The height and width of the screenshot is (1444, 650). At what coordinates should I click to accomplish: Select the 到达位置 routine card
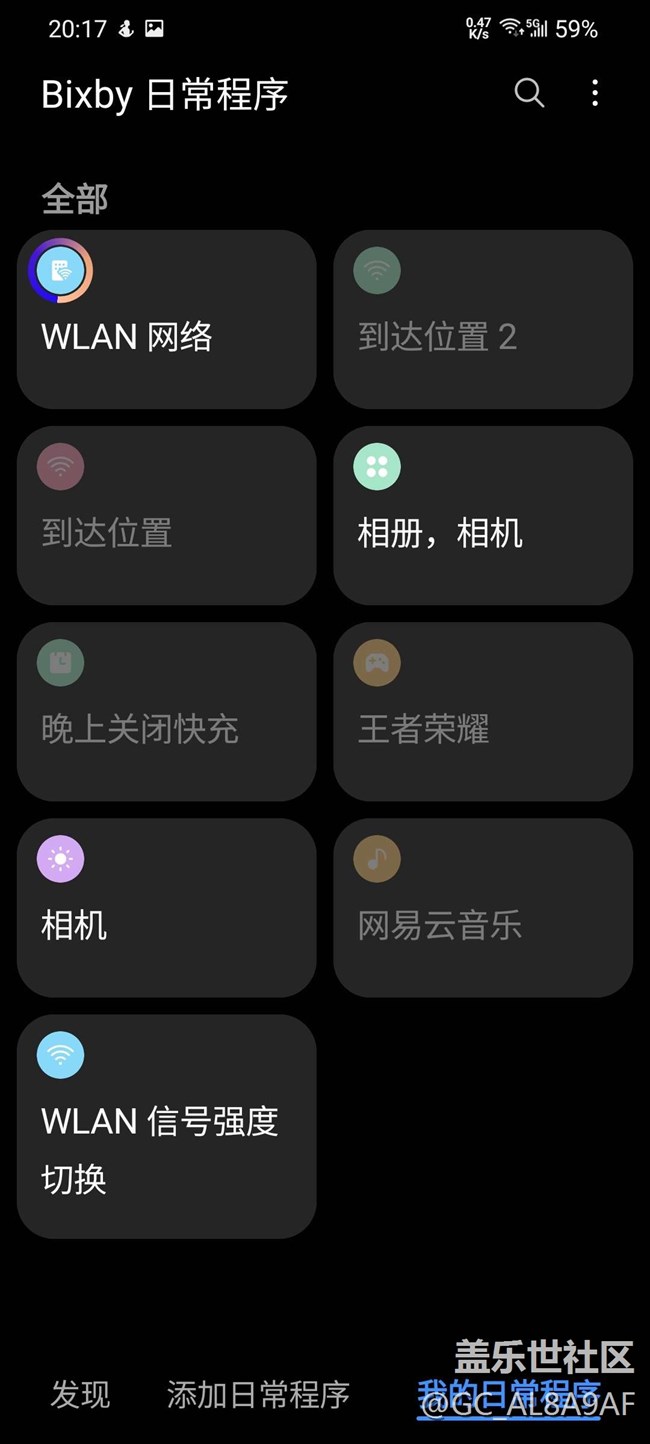(167, 515)
